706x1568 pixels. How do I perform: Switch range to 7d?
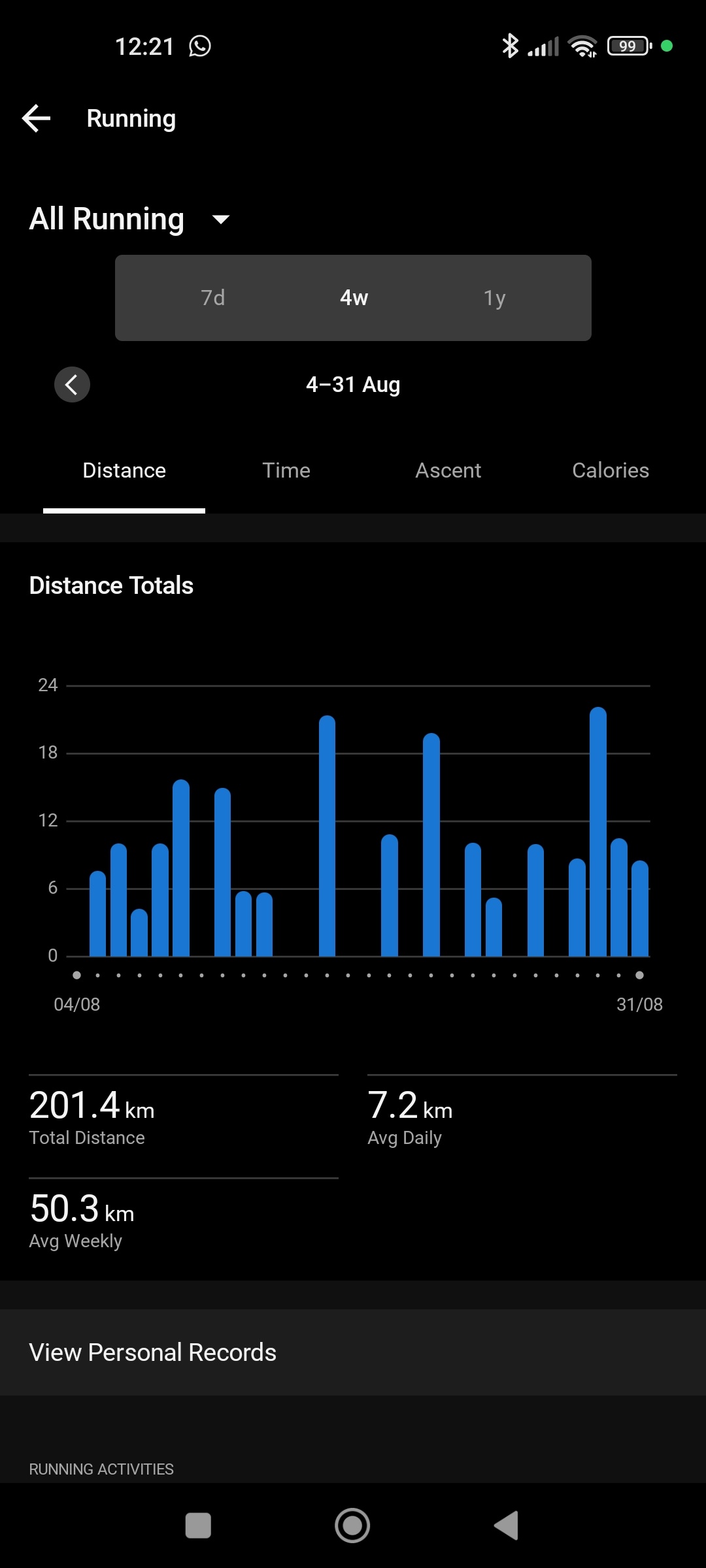[x=213, y=298]
